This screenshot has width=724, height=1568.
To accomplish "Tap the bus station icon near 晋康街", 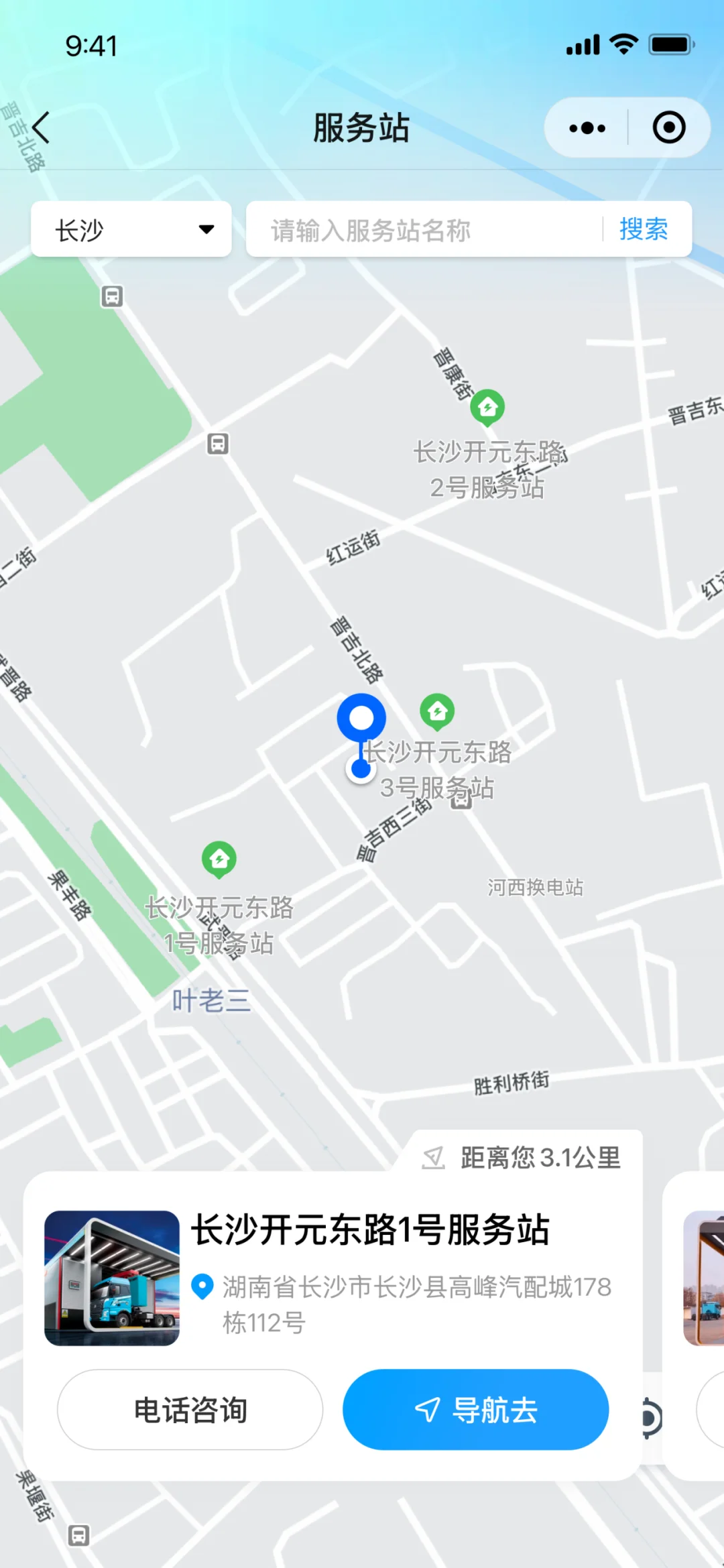I will tap(217, 444).
